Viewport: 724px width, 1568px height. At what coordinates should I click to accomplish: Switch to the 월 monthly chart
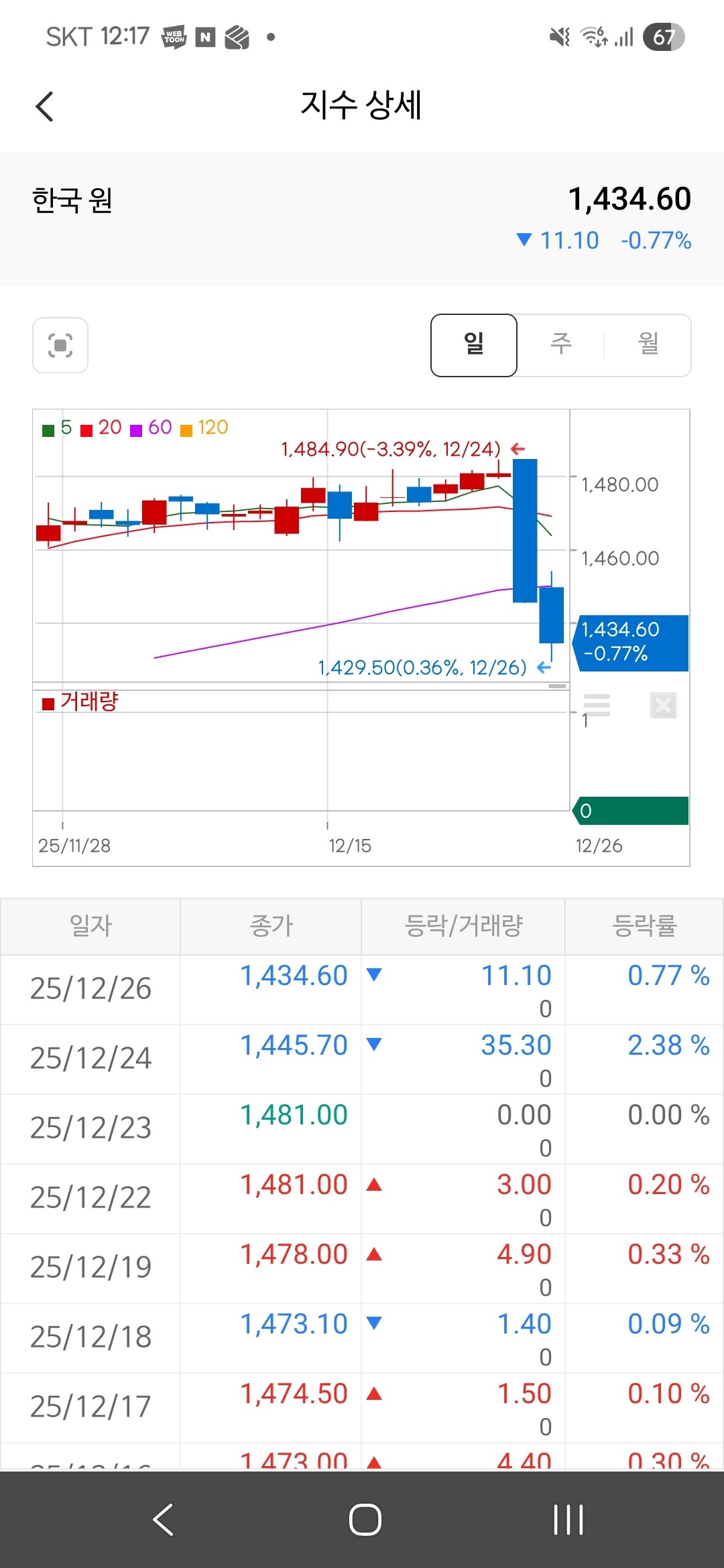648,345
